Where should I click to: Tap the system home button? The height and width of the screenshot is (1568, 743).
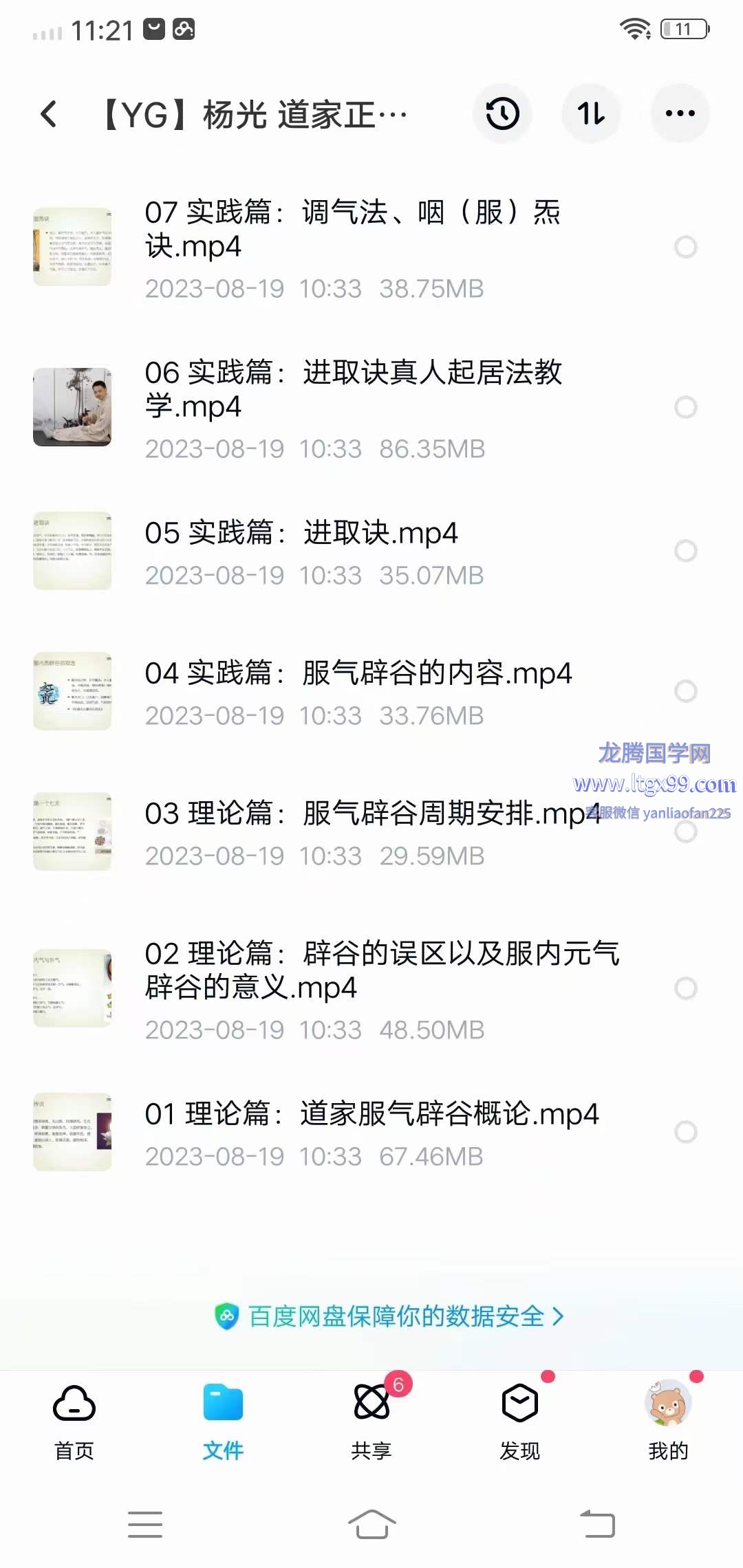pos(371,1524)
